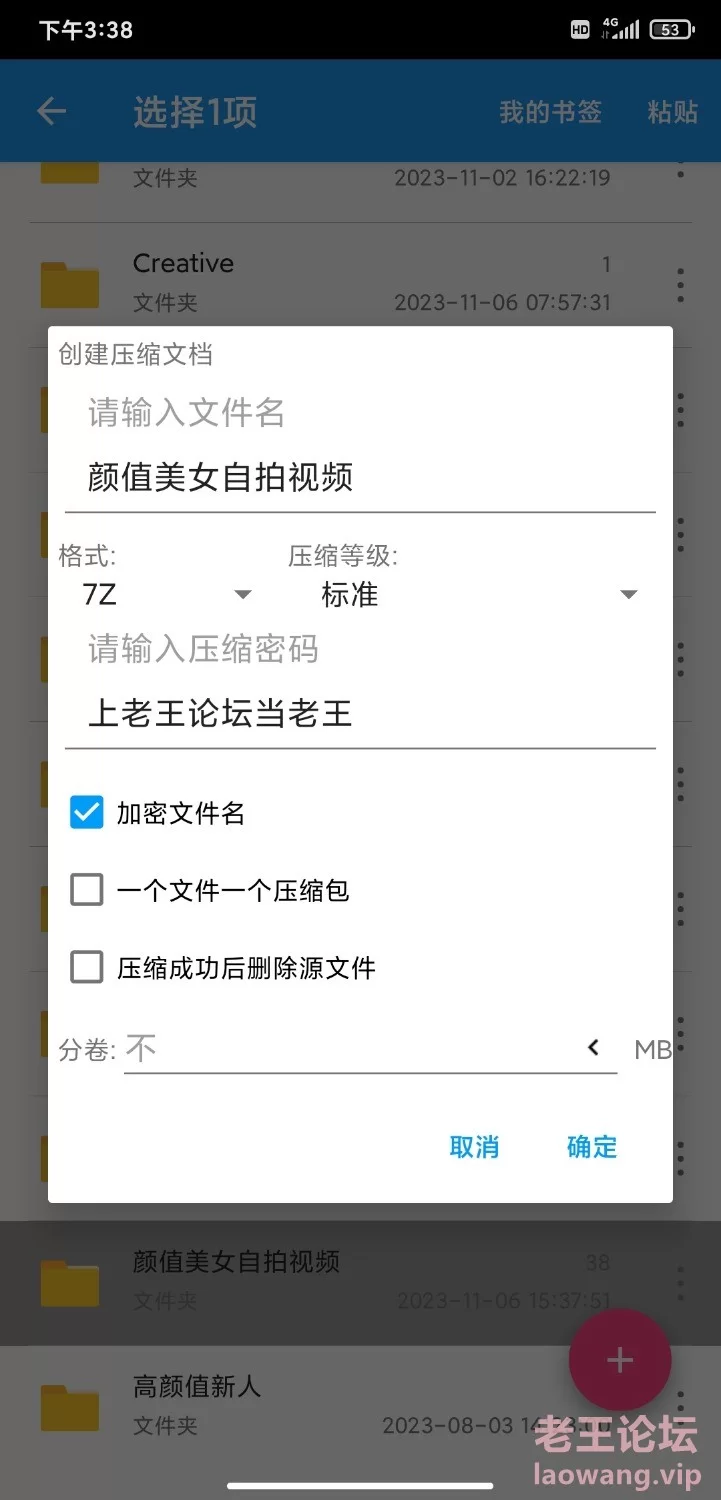Image resolution: width=721 pixels, height=1500 pixels.
Task: Open the volume size arrow picker
Action: (x=593, y=1048)
